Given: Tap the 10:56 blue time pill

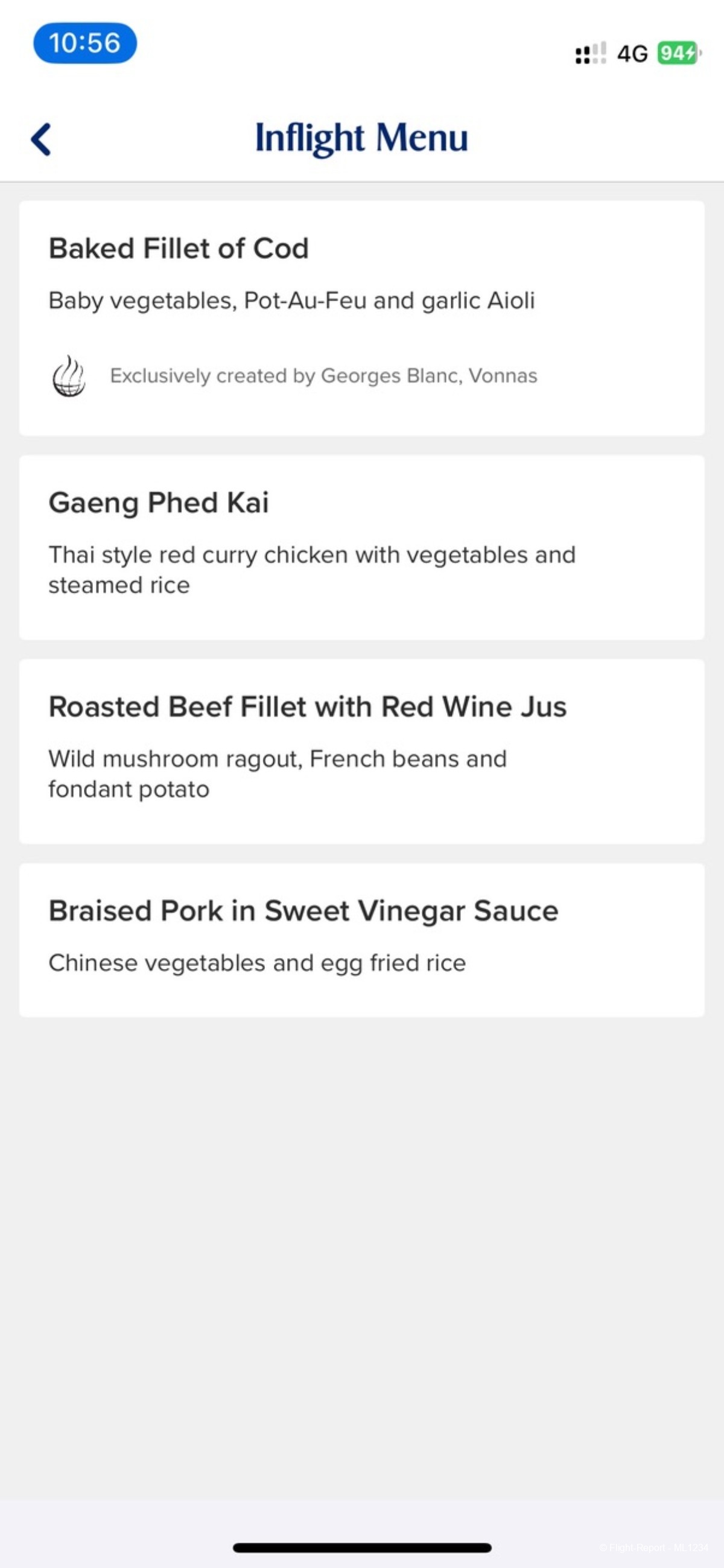Looking at the screenshot, I should pos(84,43).
